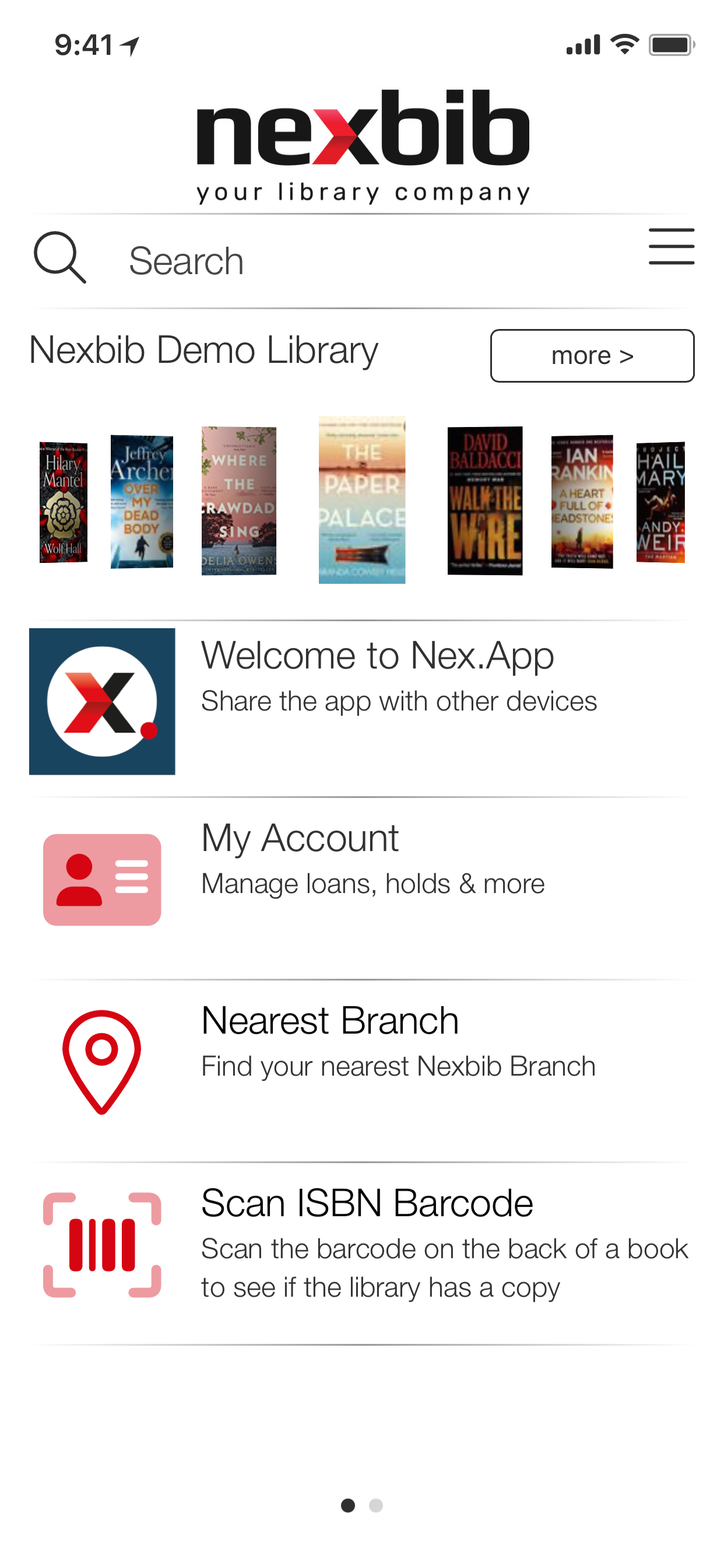Screen dimensions: 724x1568
Task: Select Where the Crawdads Sing cover
Action: [x=238, y=501]
